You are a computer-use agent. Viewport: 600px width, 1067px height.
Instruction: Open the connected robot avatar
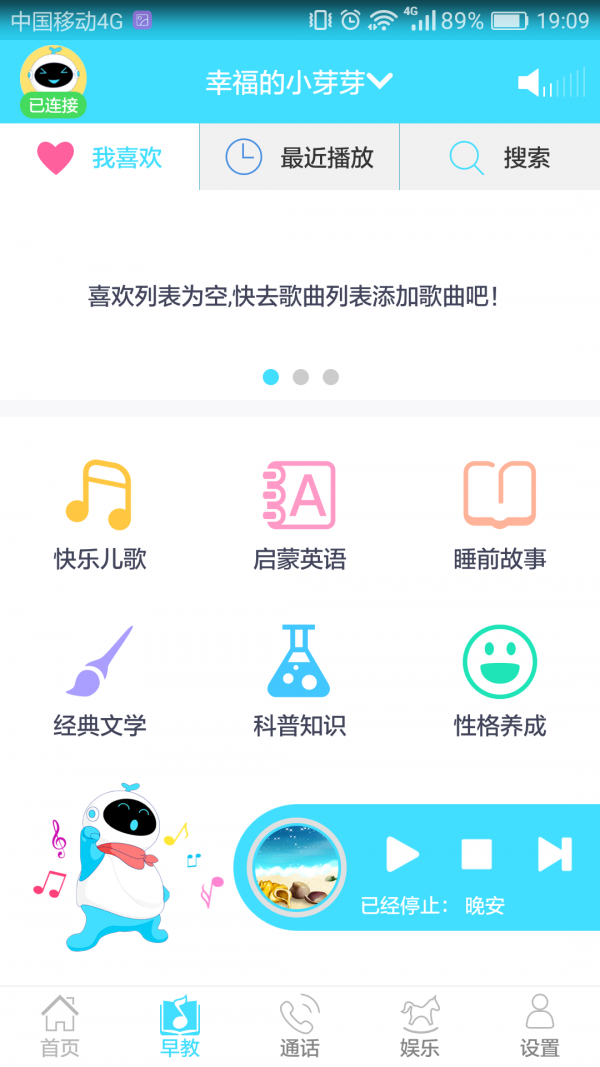click(53, 81)
